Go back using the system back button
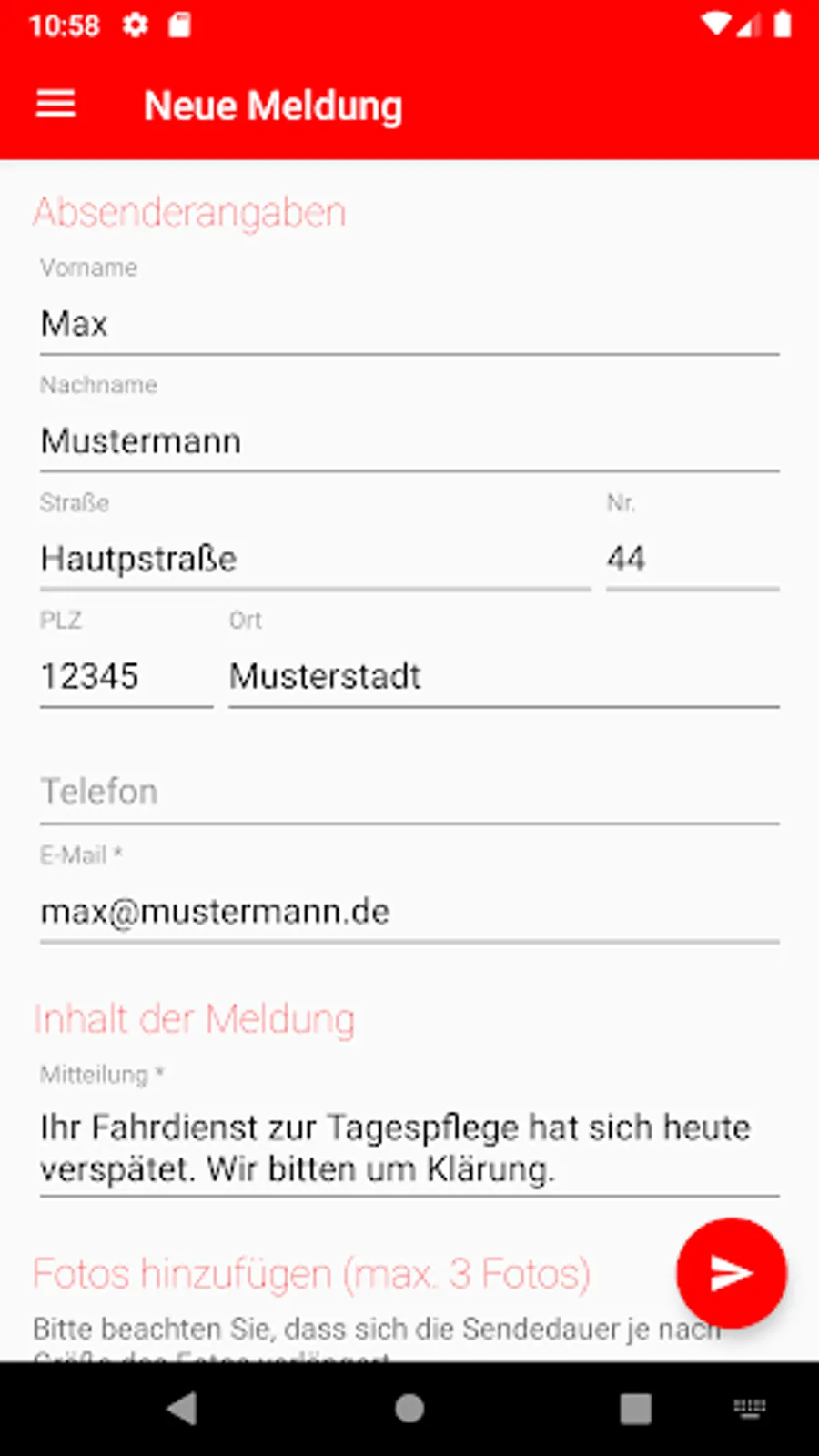819x1456 pixels. 183,1409
